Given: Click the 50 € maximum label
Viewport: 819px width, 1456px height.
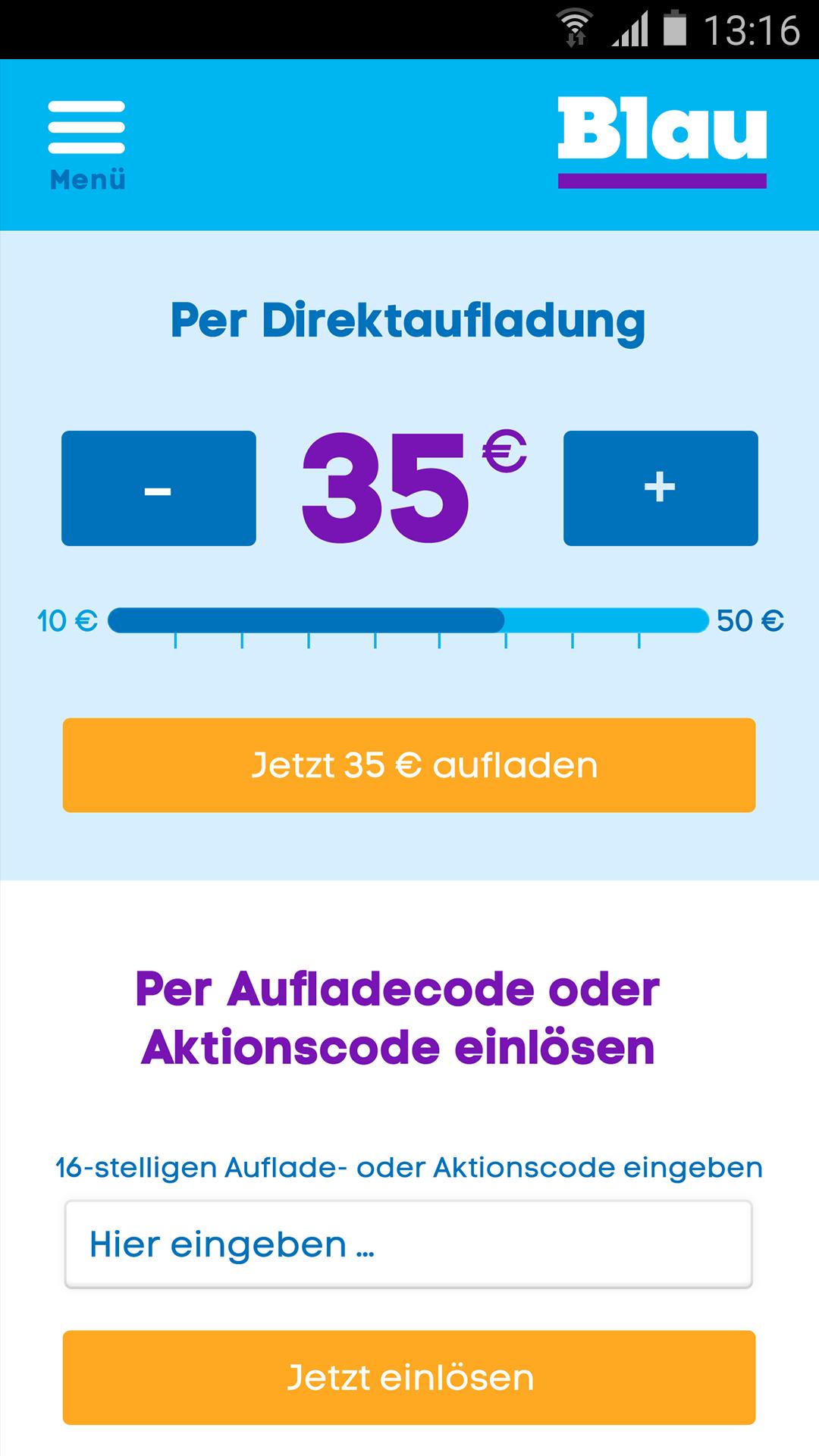Looking at the screenshot, I should (751, 620).
